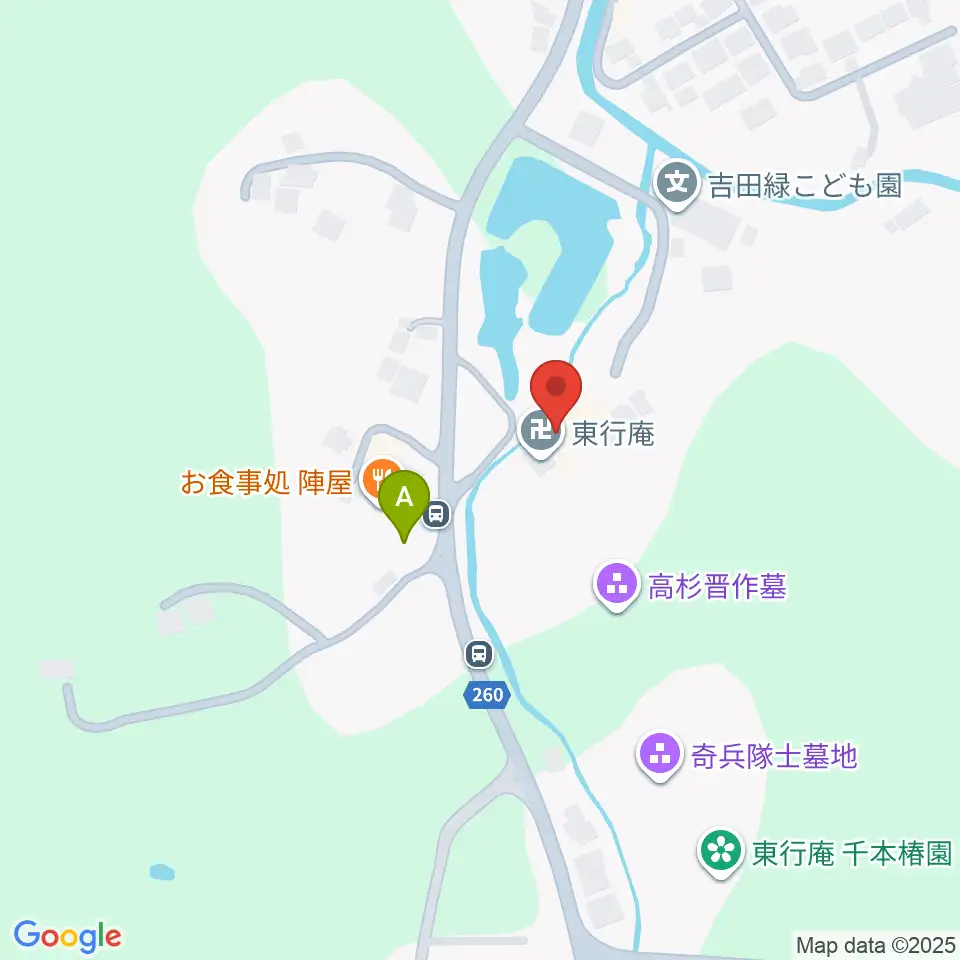Open the 東行庵 千本椿園 garden marker
The image size is (960, 960).
coord(721,852)
